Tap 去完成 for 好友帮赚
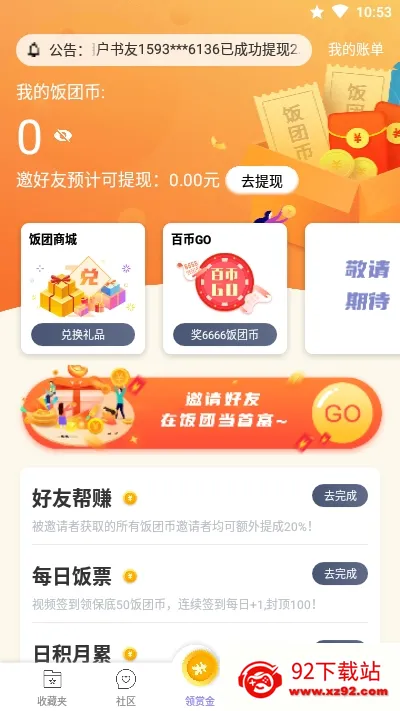This screenshot has height=711, width=400. pyautogui.click(x=340, y=496)
